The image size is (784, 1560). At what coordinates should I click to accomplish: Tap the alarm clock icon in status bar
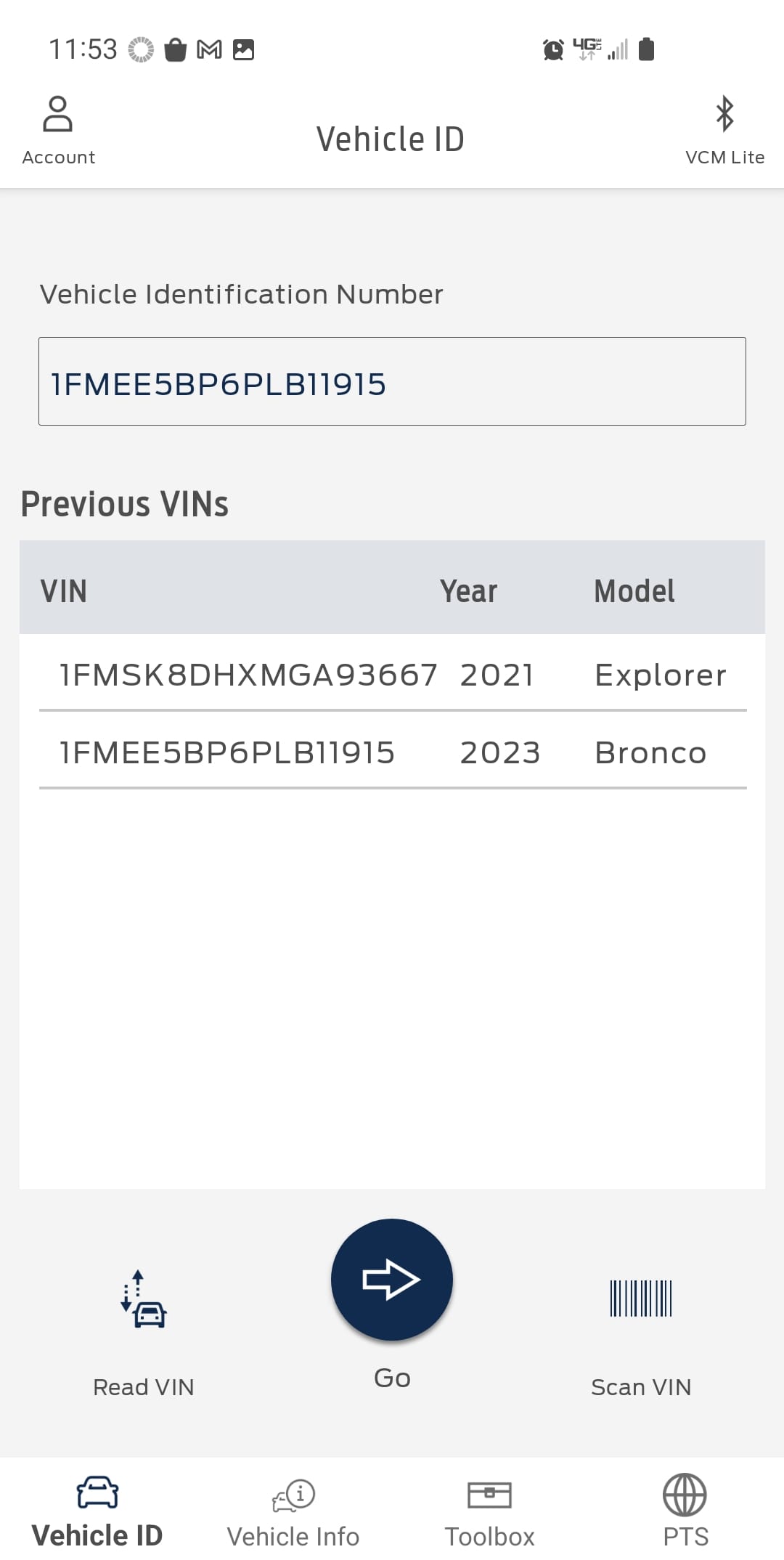pyautogui.click(x=552, y=49)
